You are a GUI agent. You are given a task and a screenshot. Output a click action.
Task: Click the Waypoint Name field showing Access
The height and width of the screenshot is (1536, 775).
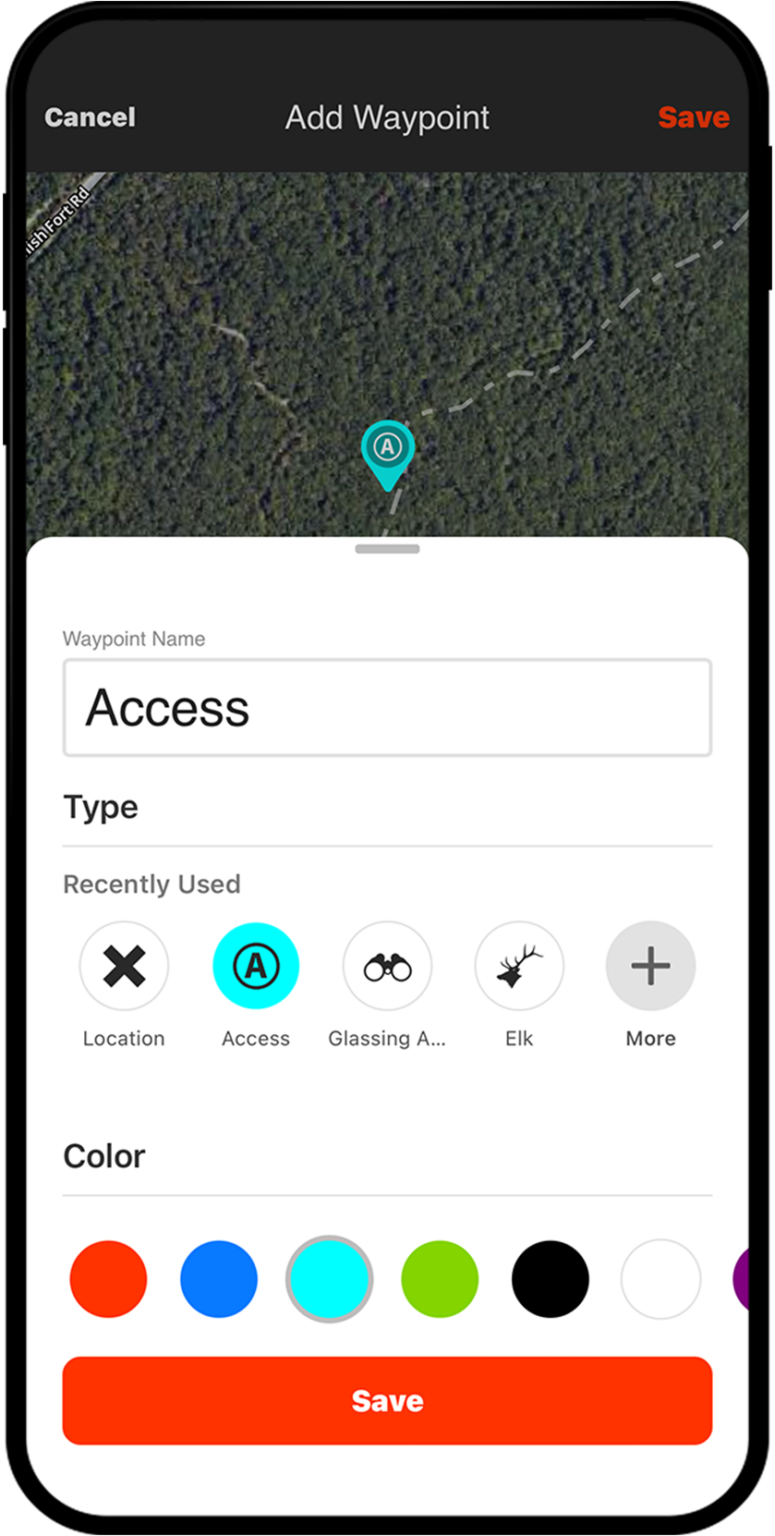click(387, 707)
